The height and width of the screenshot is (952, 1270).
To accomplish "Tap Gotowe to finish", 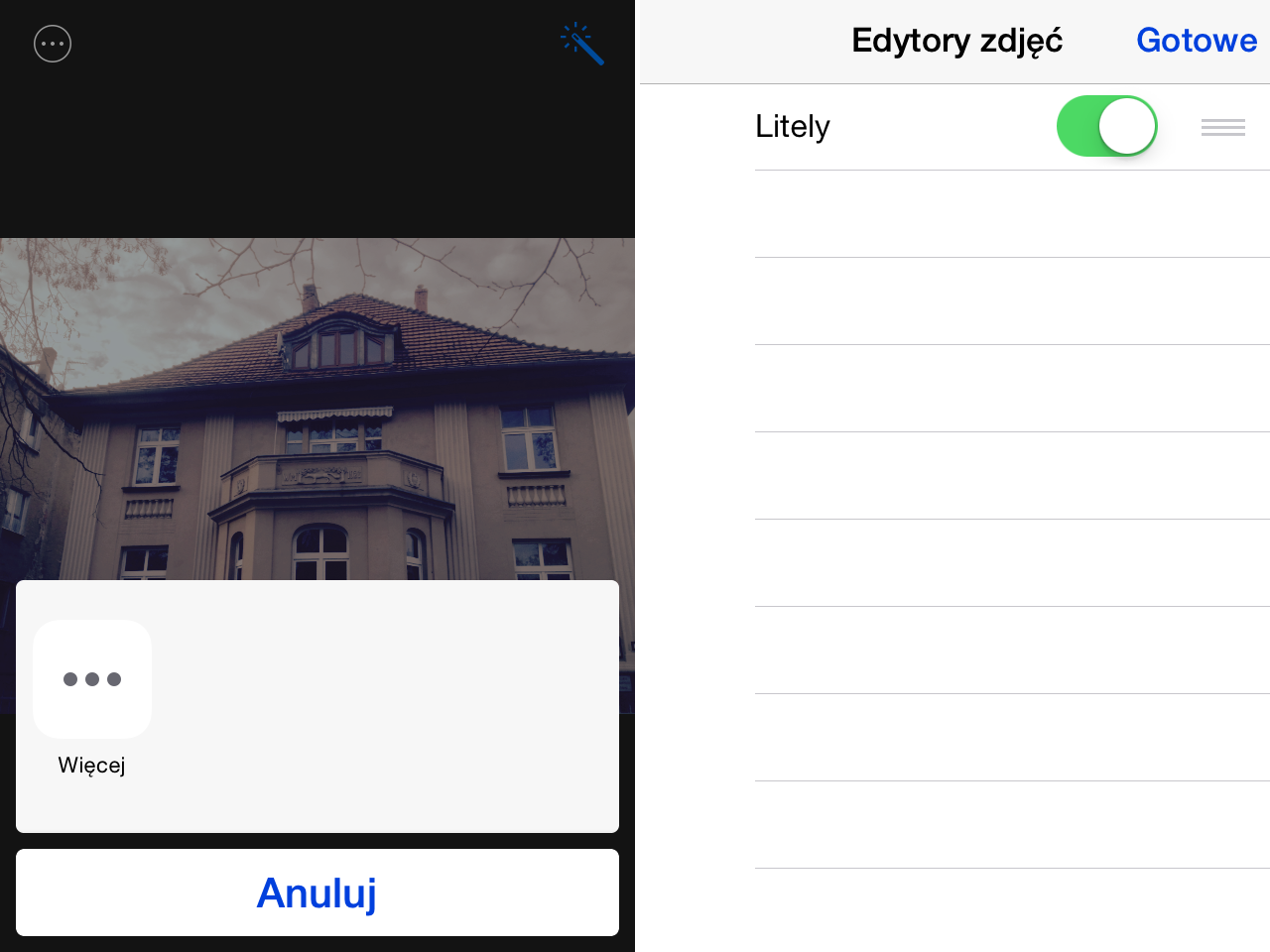I will 1196,41.
